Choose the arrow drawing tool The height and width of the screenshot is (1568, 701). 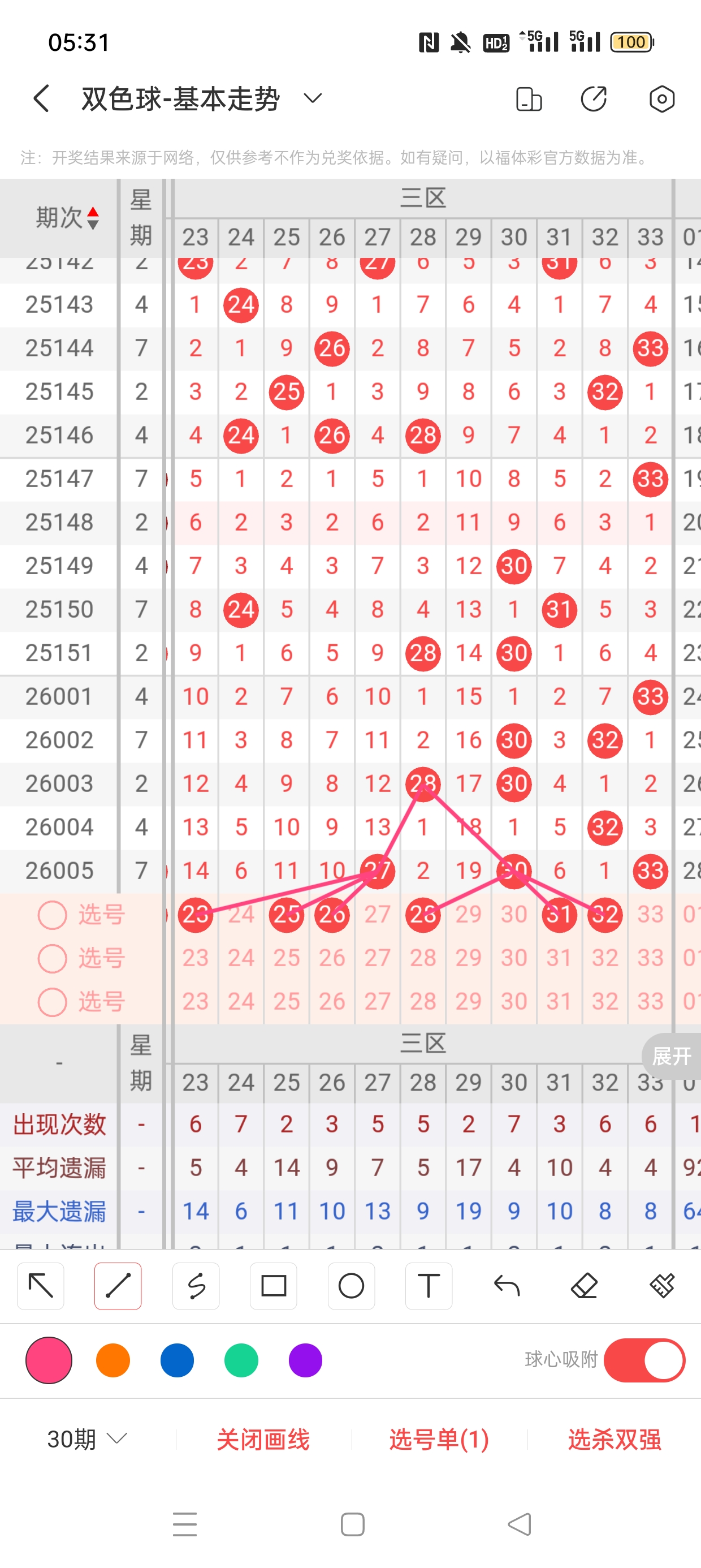[41, 1286]
